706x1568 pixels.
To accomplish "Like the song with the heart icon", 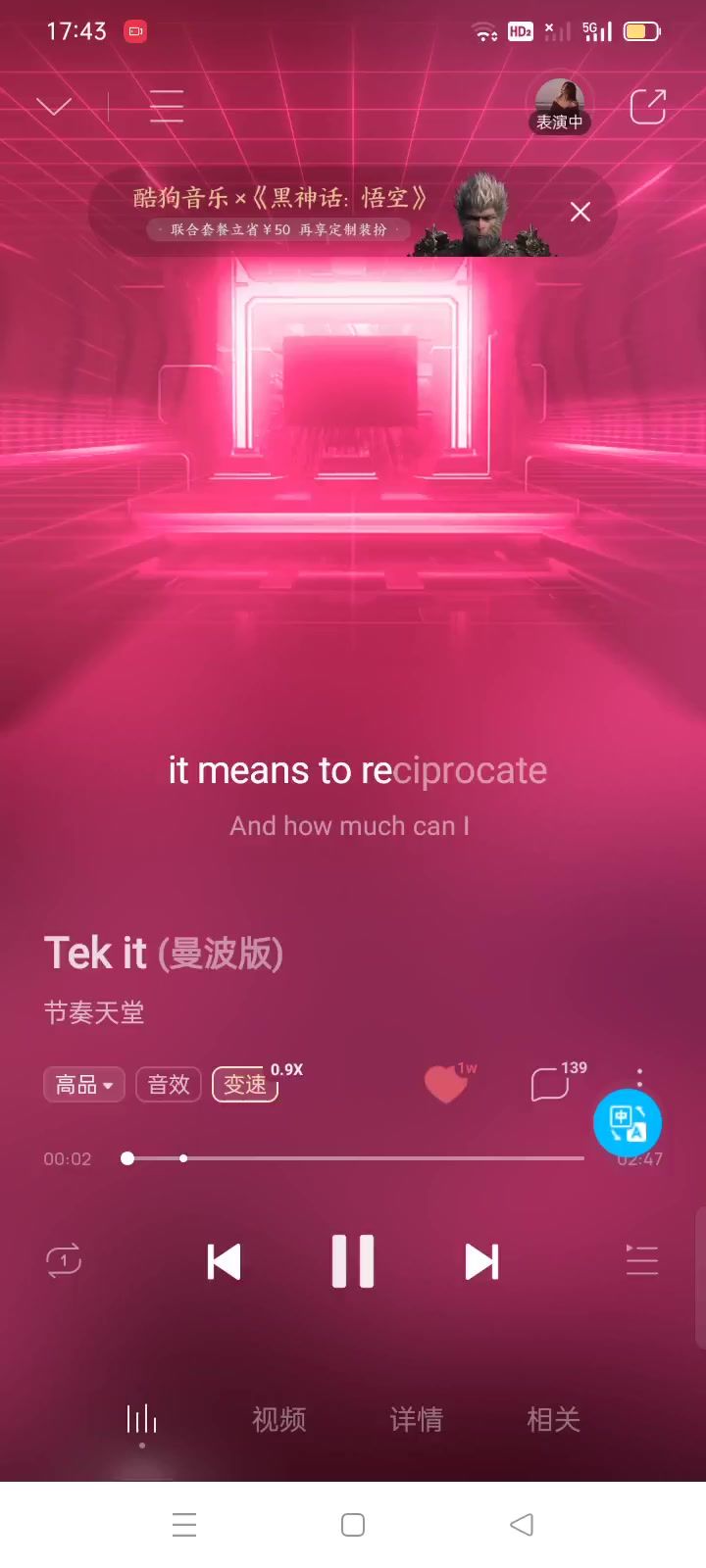I will coord(447,1083).
